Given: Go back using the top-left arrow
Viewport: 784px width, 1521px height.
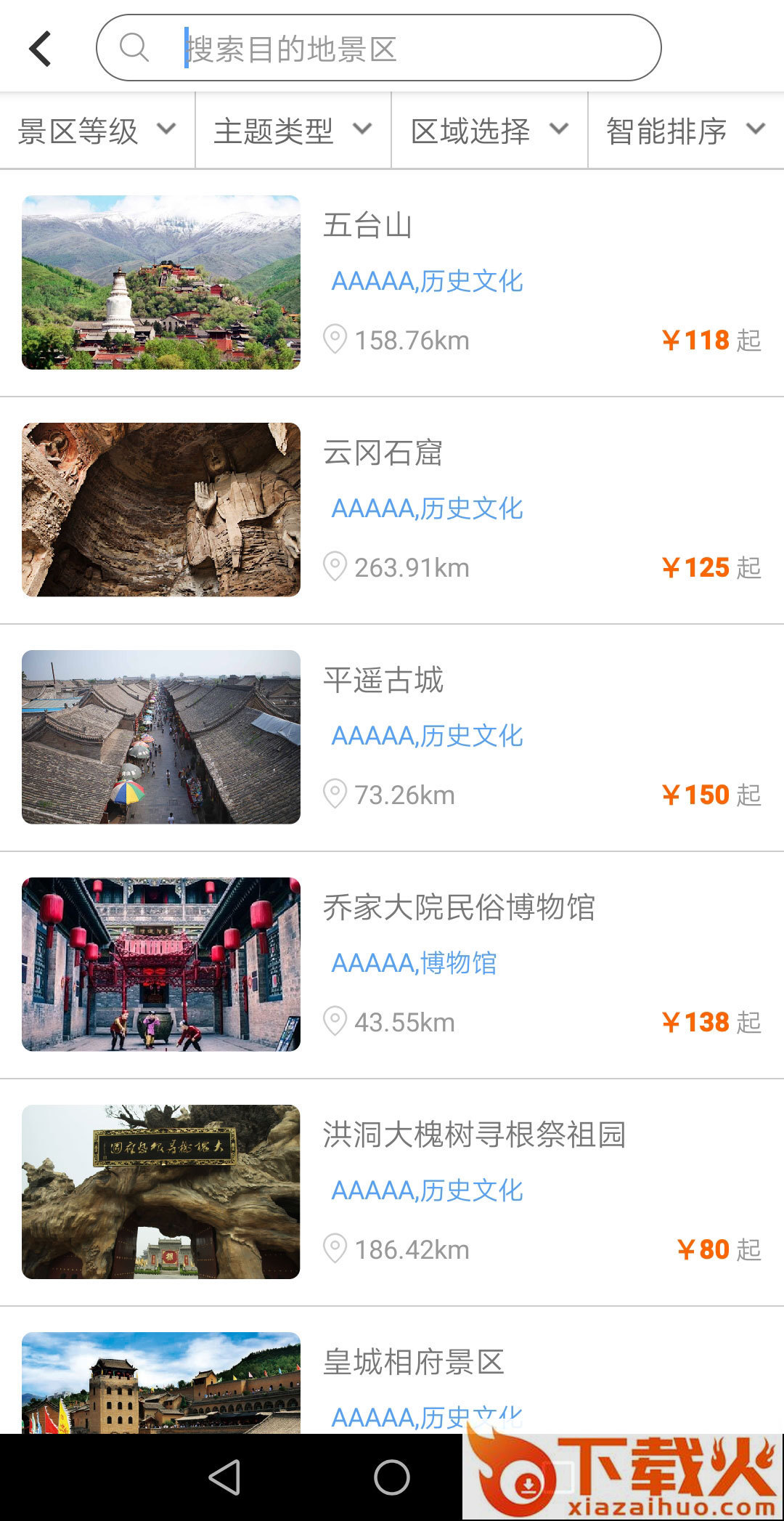Looking at the screenshot, I should coord(41,49).
